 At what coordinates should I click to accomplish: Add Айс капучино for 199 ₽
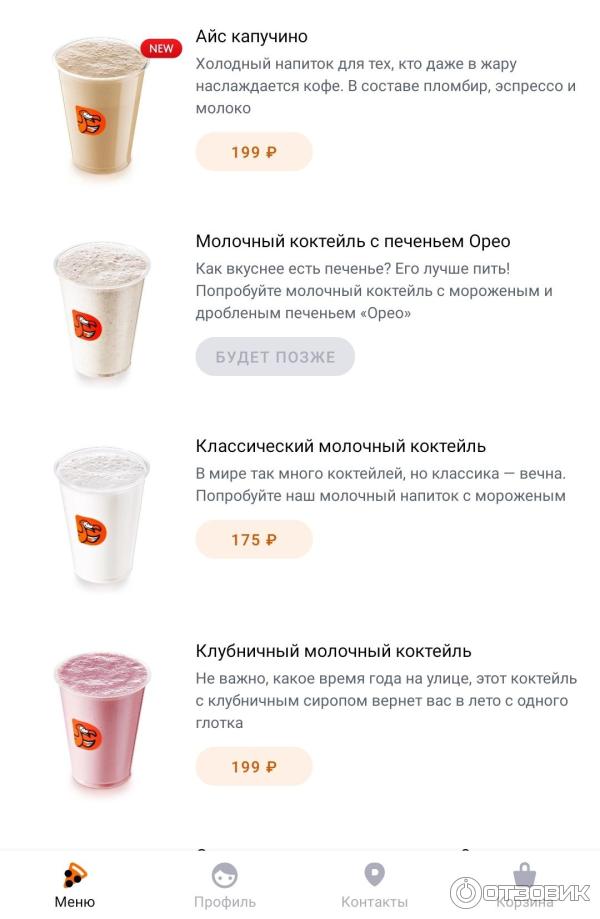pos(253,152)
